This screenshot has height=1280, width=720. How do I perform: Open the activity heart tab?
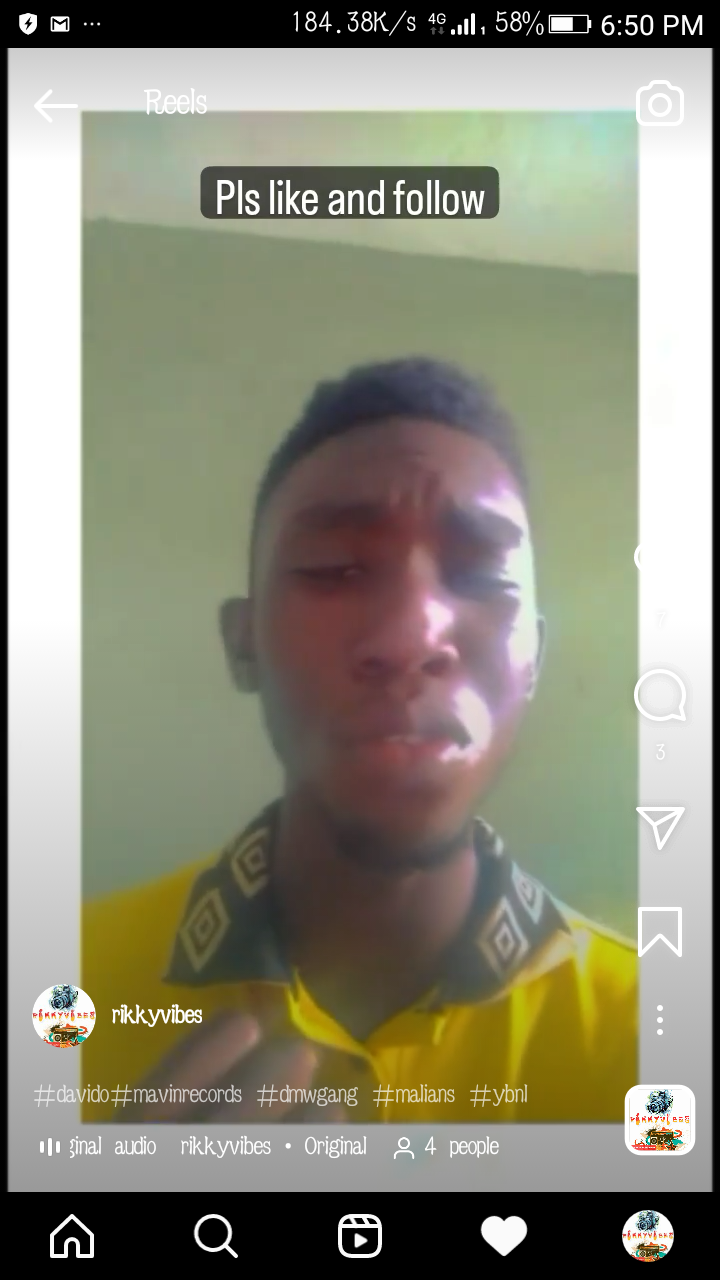(x=504, y=1236)
